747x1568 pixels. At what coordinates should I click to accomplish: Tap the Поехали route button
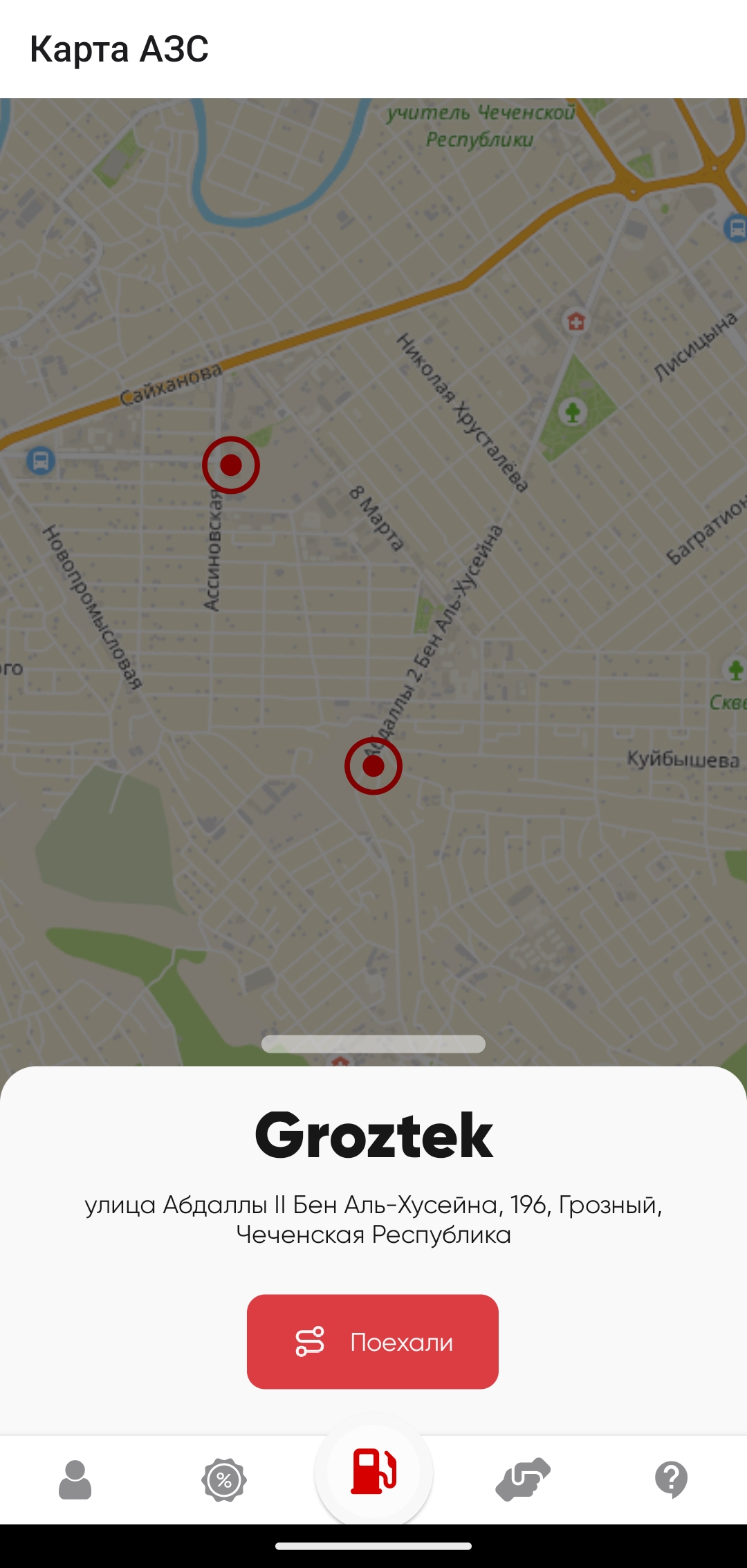[373, 1341]
